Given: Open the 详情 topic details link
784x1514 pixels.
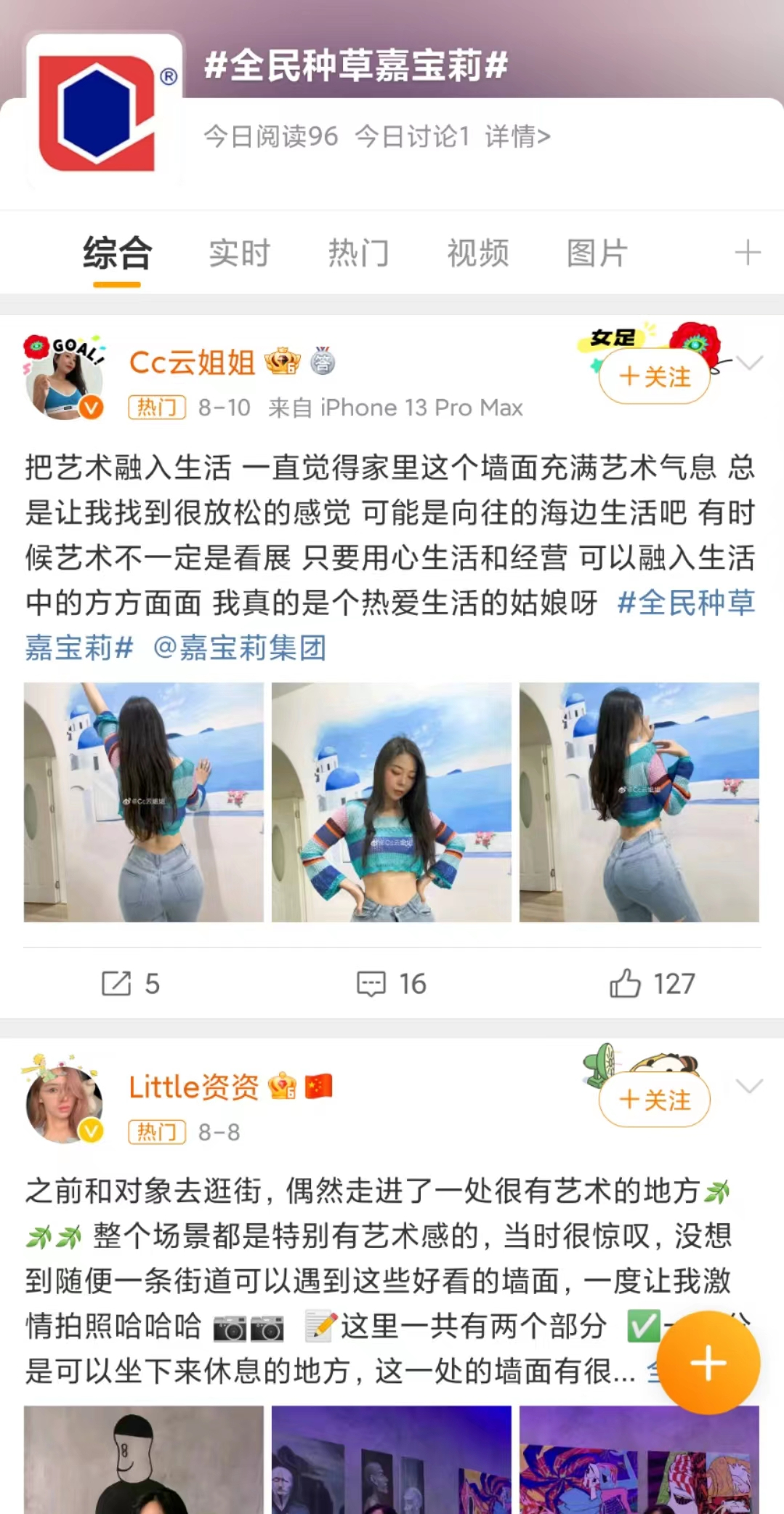Looking at the screenshot, I should point(517,136).
